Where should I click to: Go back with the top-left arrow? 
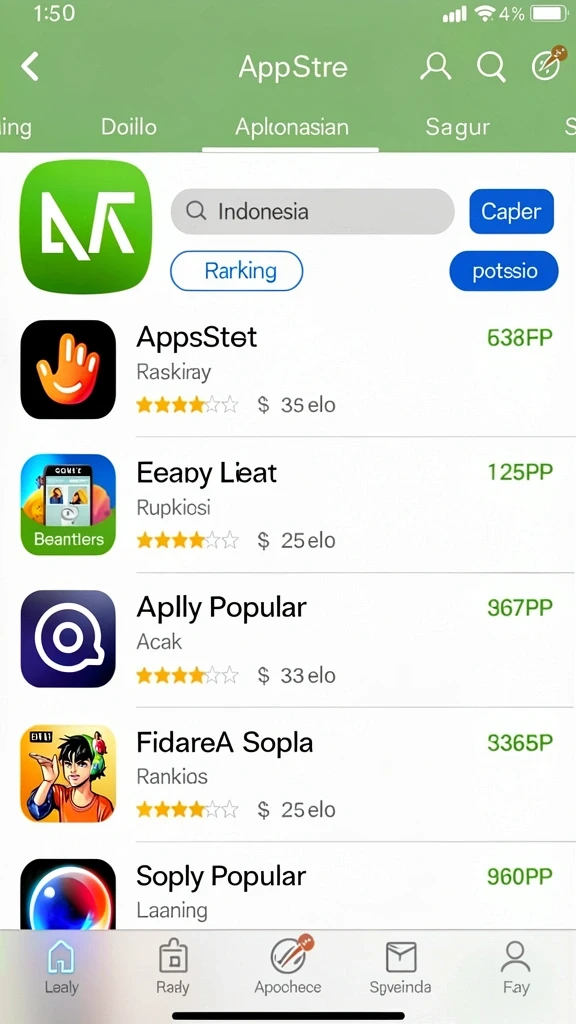click(30, 67)
